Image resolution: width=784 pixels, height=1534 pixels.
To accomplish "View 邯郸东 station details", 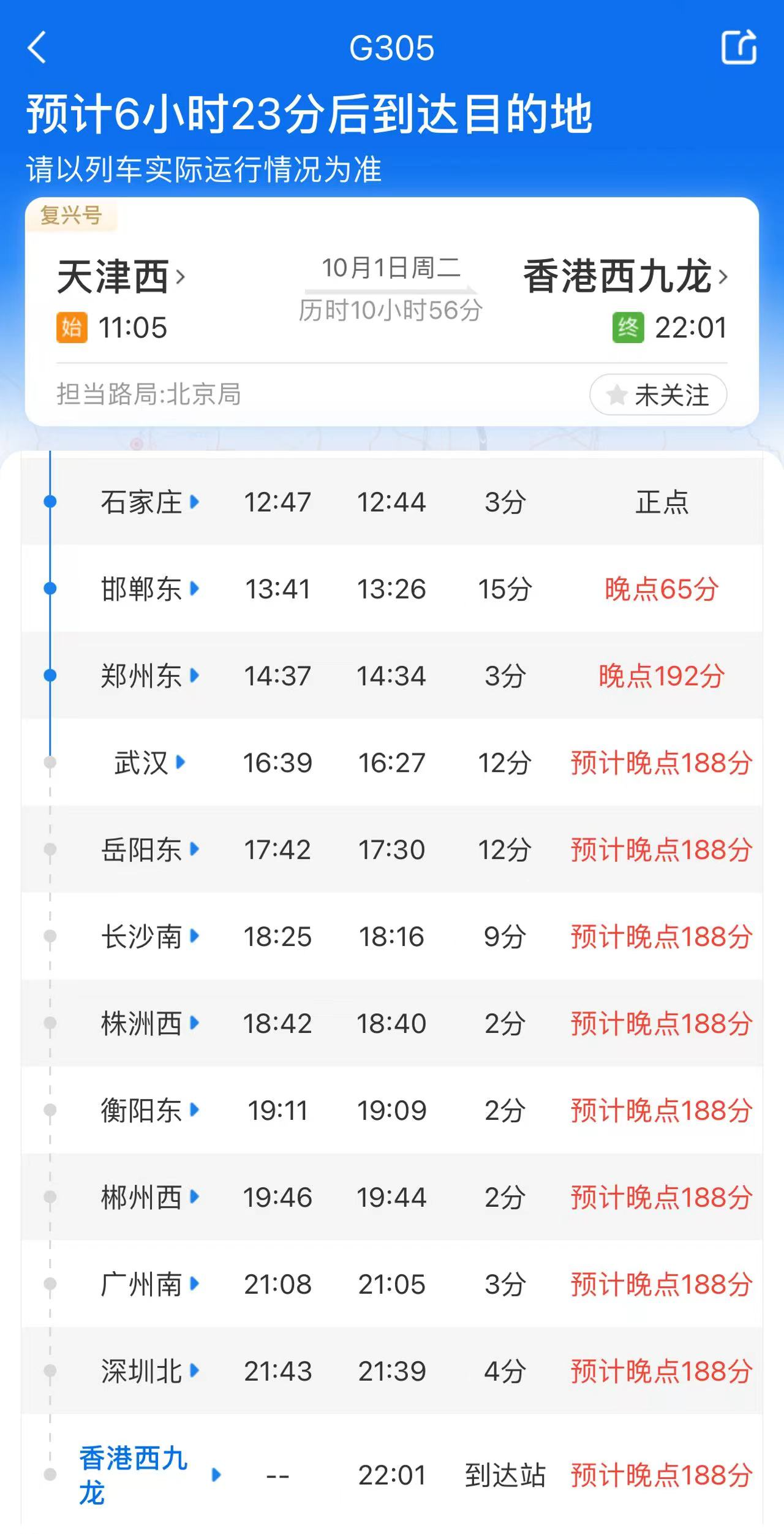I will [x=149, y=589].
